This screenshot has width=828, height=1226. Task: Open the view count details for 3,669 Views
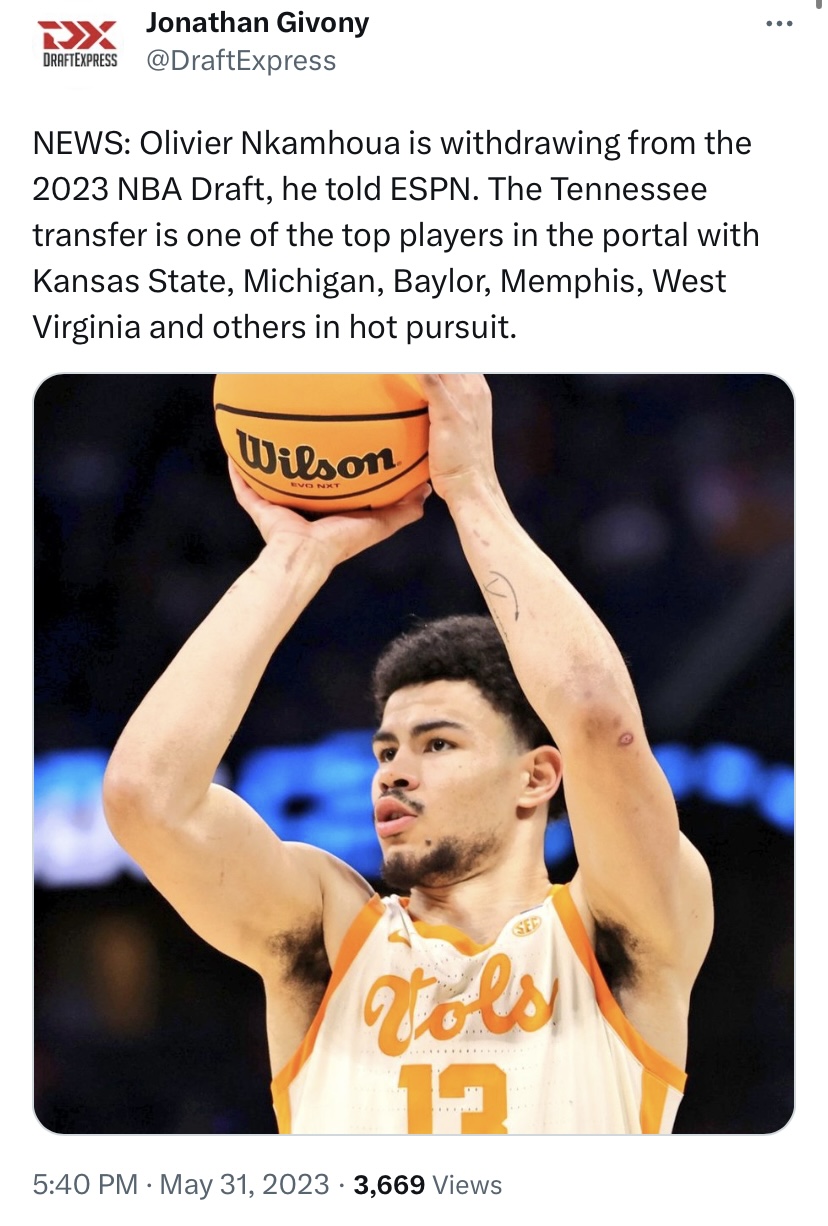coord(428,1185)
